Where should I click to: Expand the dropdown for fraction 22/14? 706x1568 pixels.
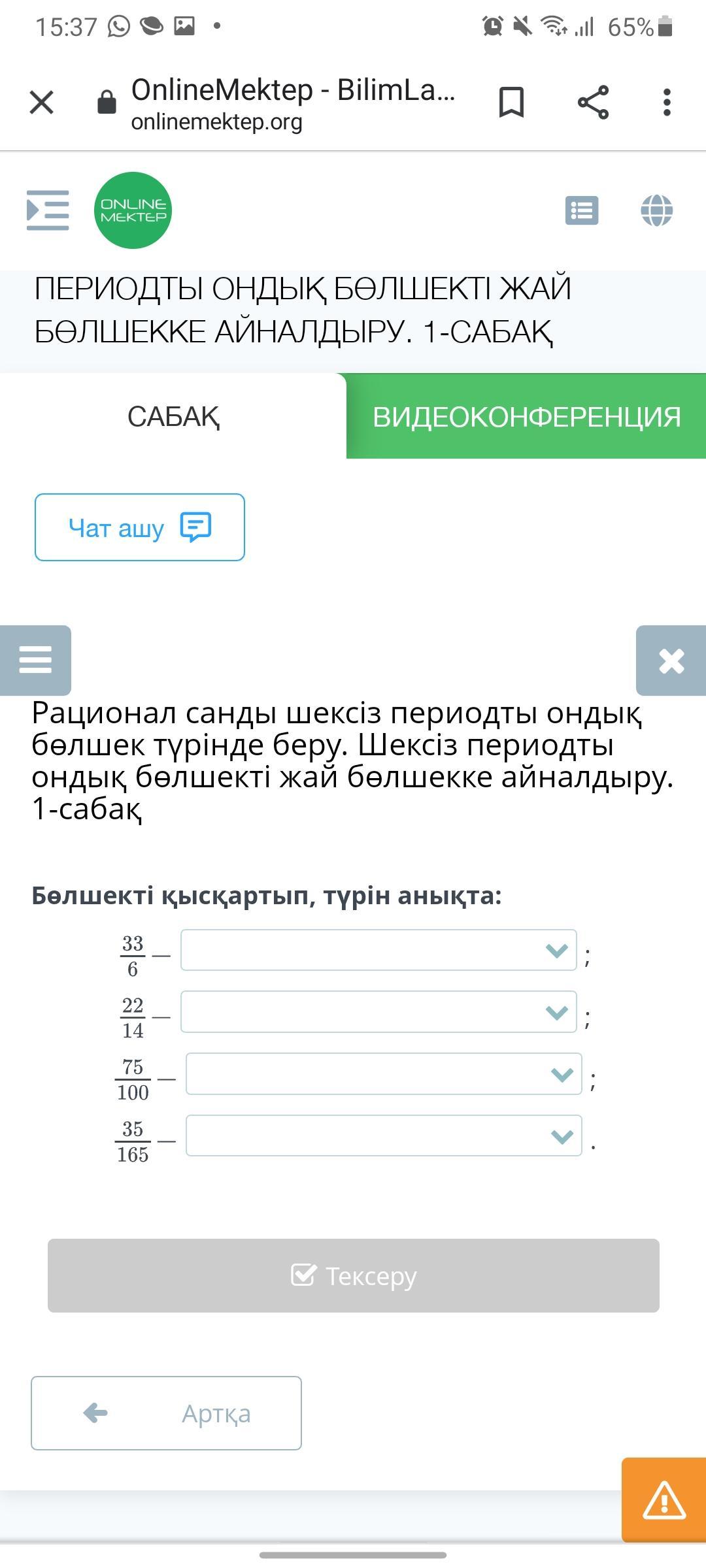click(x=378, y=1012)
